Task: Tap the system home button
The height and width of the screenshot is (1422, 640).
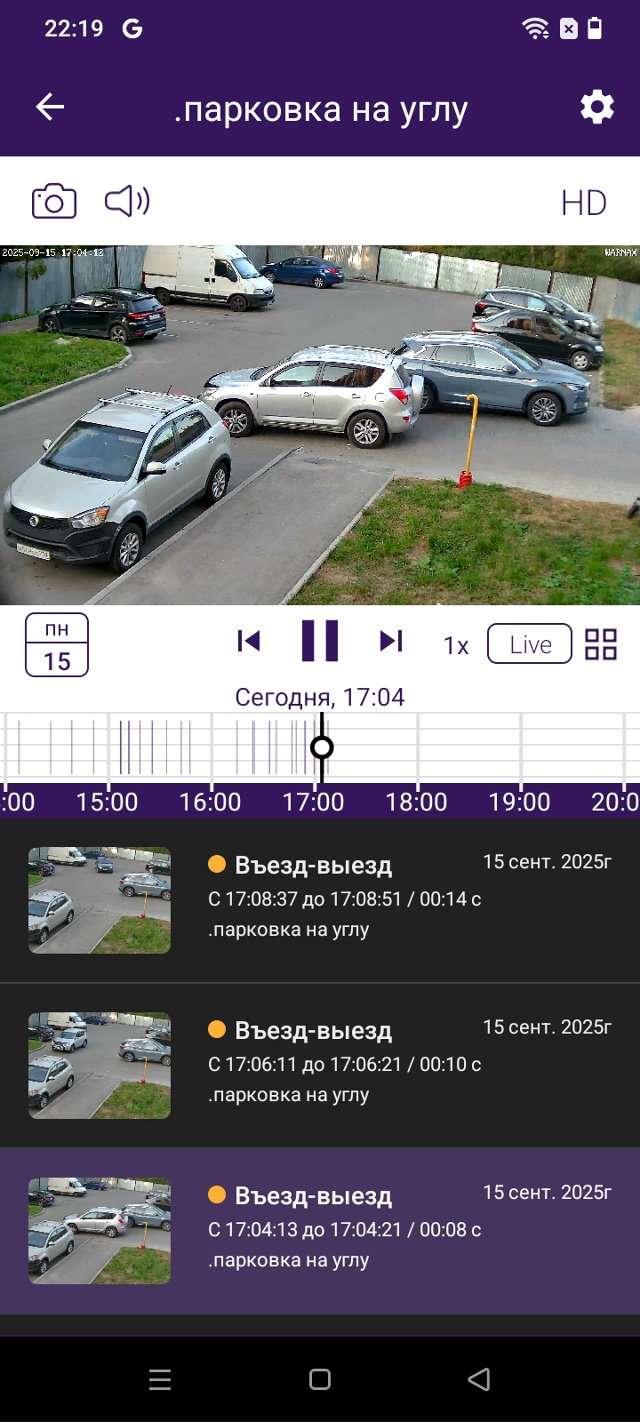Action: pyautogui.click(x=320, y=1380)
